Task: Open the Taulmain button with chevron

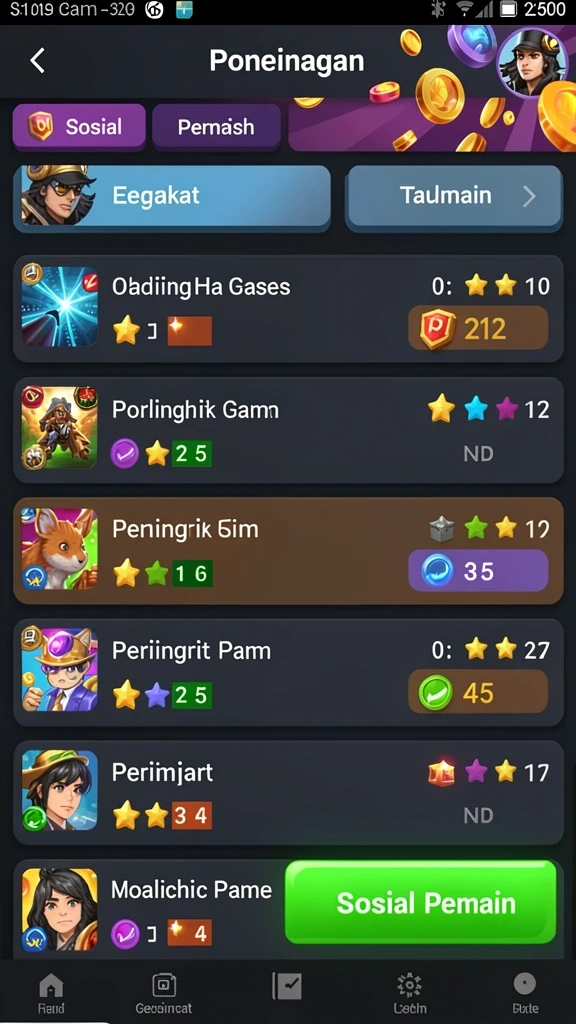Action: click(453, 196)
